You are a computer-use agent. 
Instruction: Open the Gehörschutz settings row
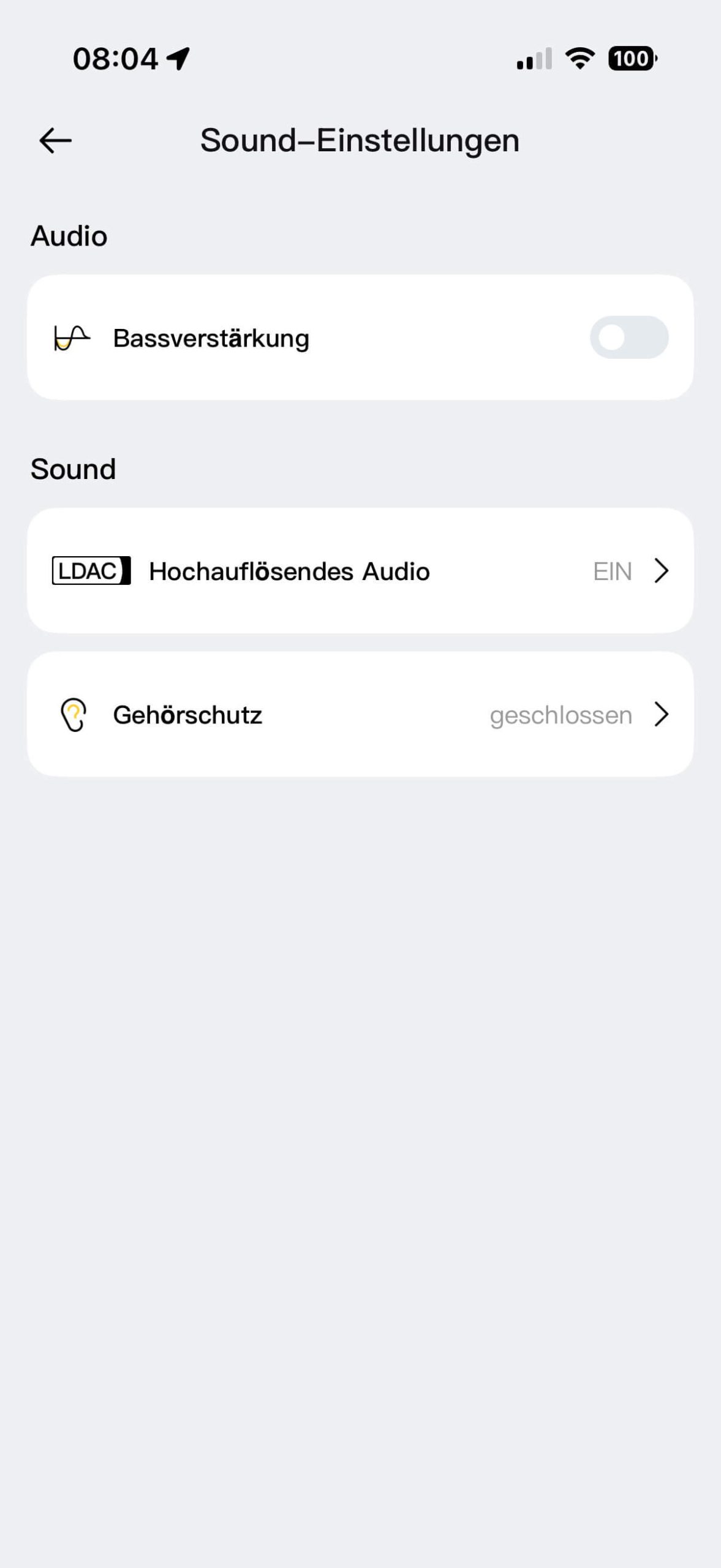[360, 714]
